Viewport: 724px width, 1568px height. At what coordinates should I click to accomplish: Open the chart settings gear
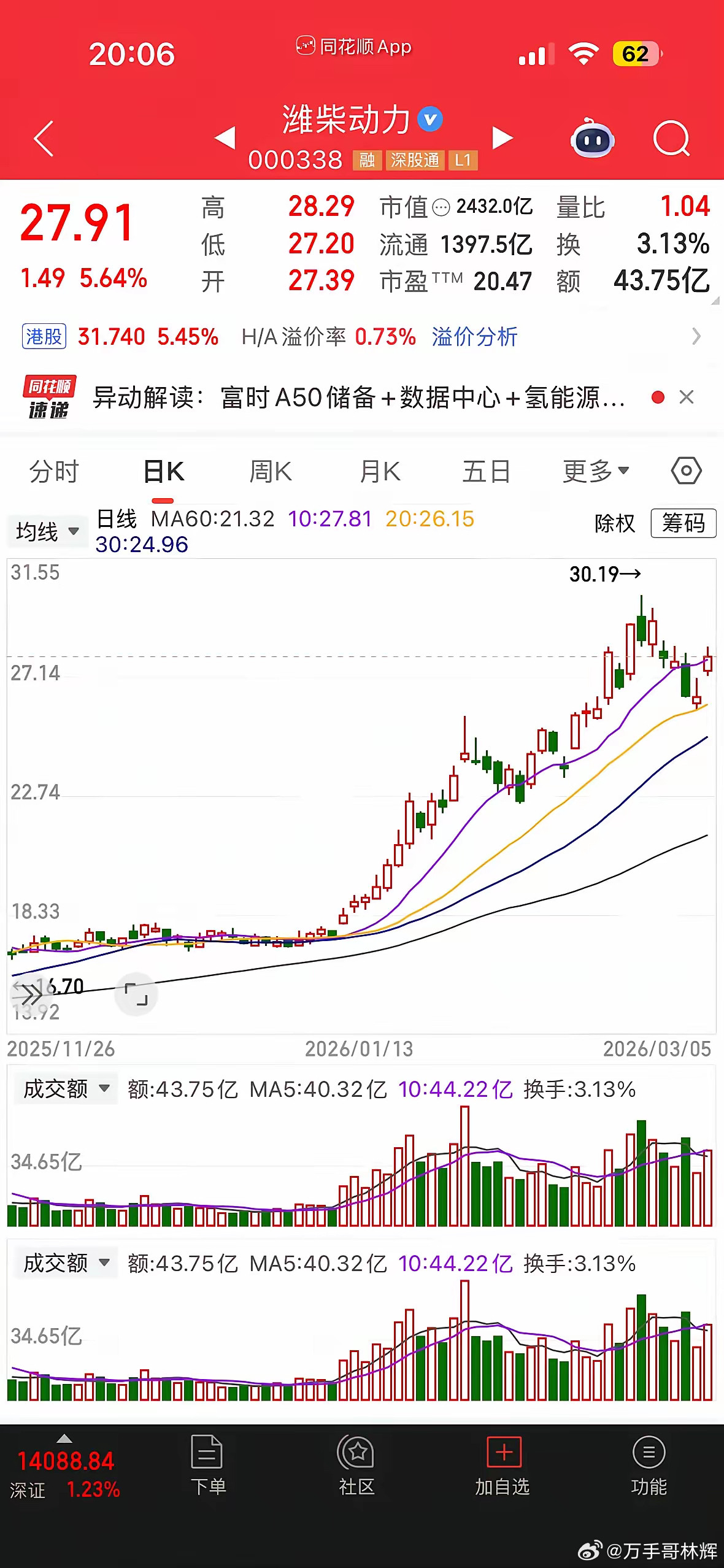(x=685, y=471)
